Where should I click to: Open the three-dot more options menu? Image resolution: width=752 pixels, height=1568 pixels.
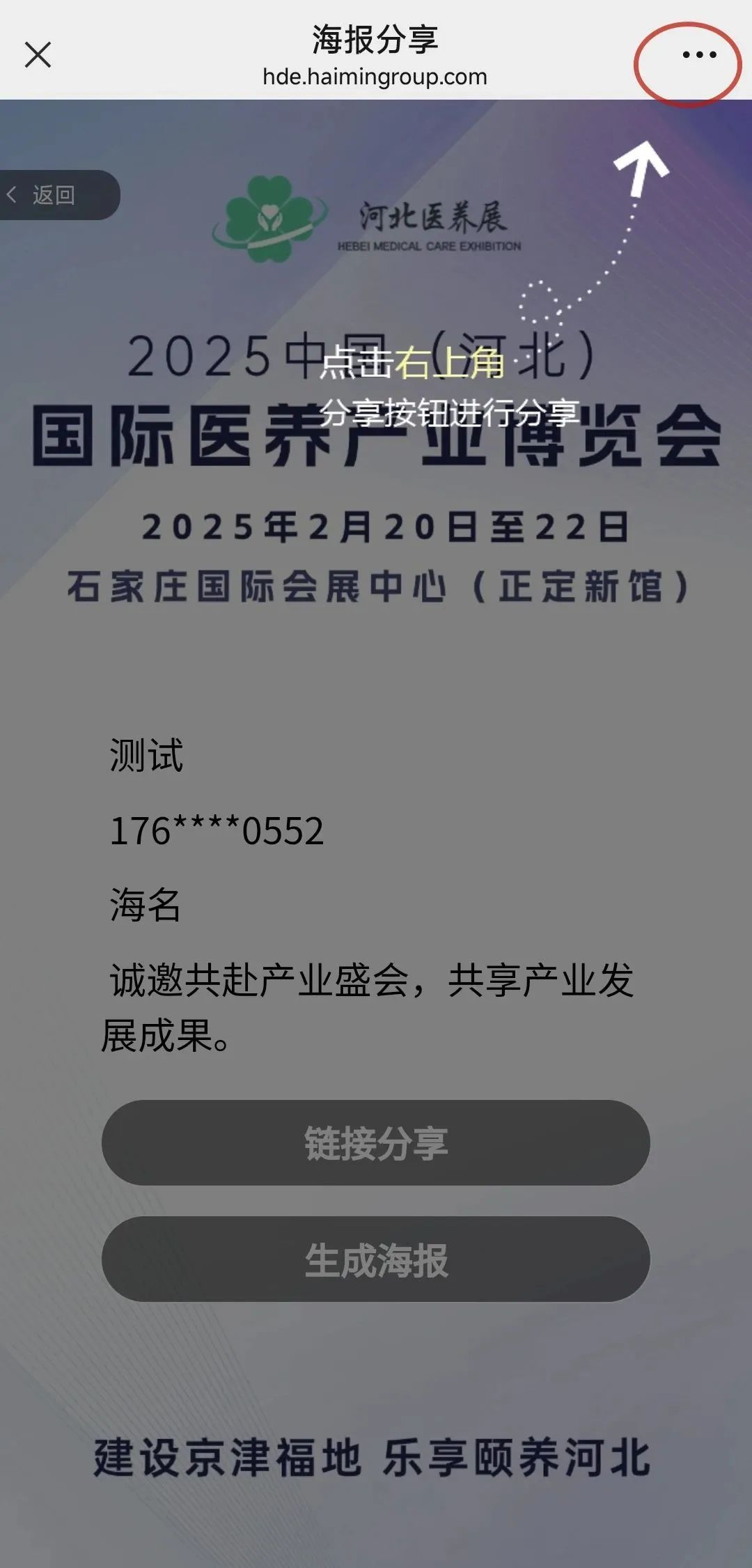point(698,54)
